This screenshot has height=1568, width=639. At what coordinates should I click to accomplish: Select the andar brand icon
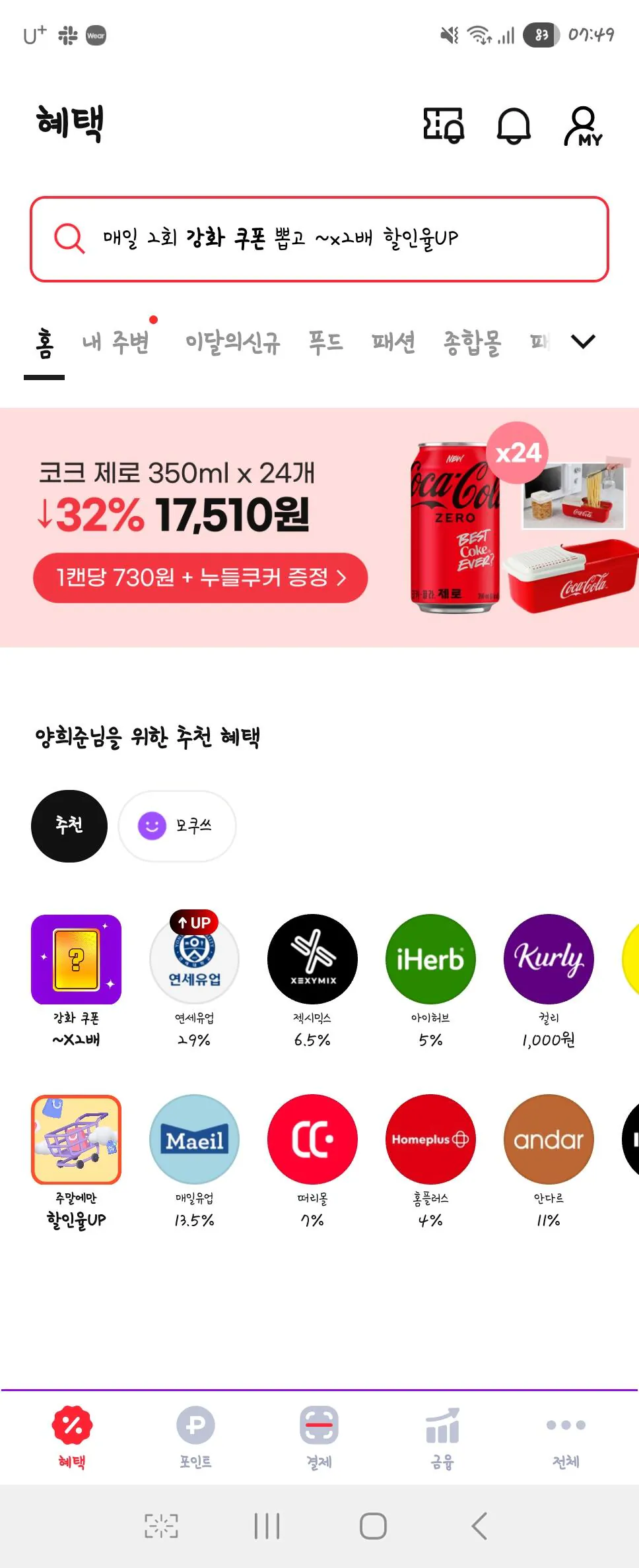549,1138
